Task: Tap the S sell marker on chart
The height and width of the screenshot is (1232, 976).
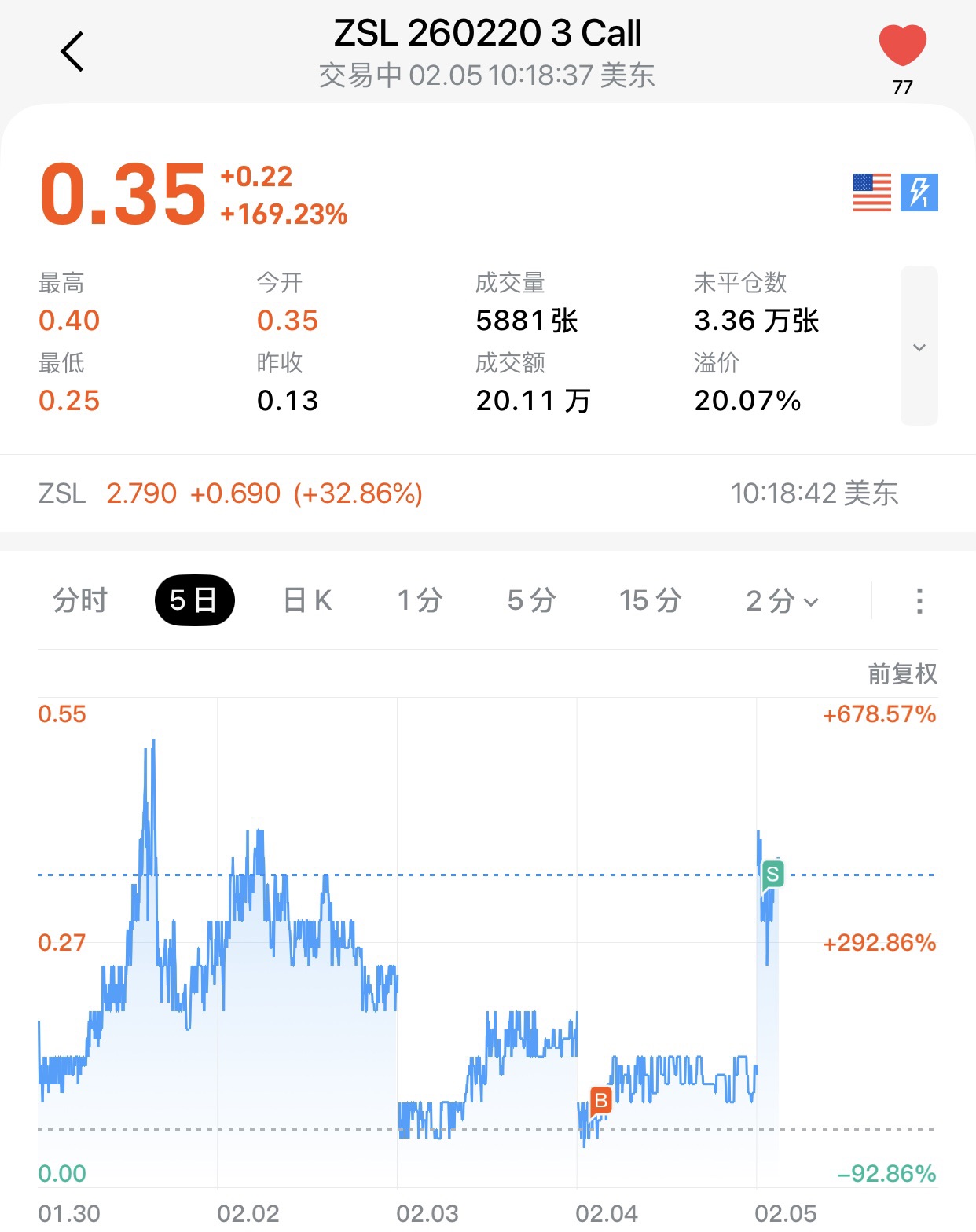Action: pos(772,874)
